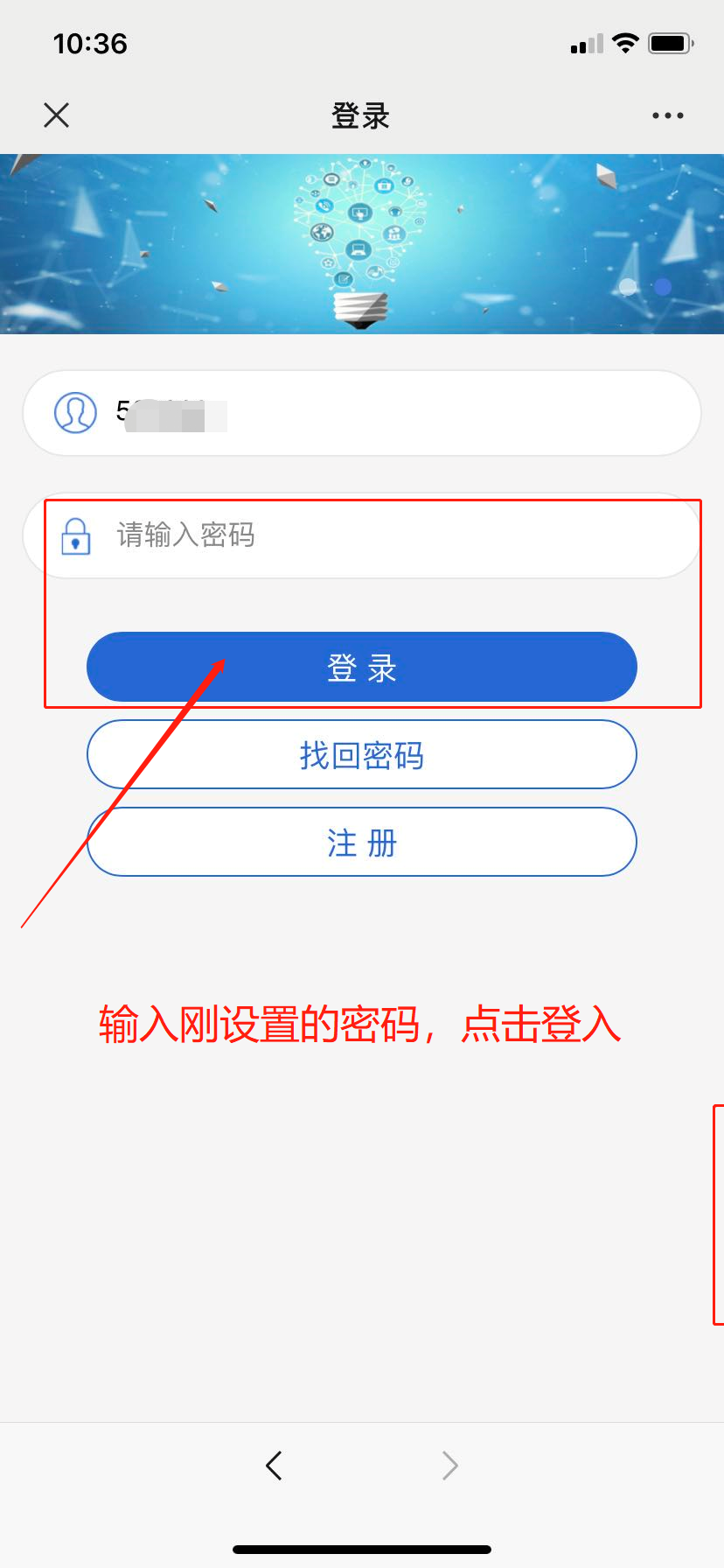The width and height of the screenshot is (724, 1568).
Task: Select the second banner page indicator dot
Action: point(663,286)
